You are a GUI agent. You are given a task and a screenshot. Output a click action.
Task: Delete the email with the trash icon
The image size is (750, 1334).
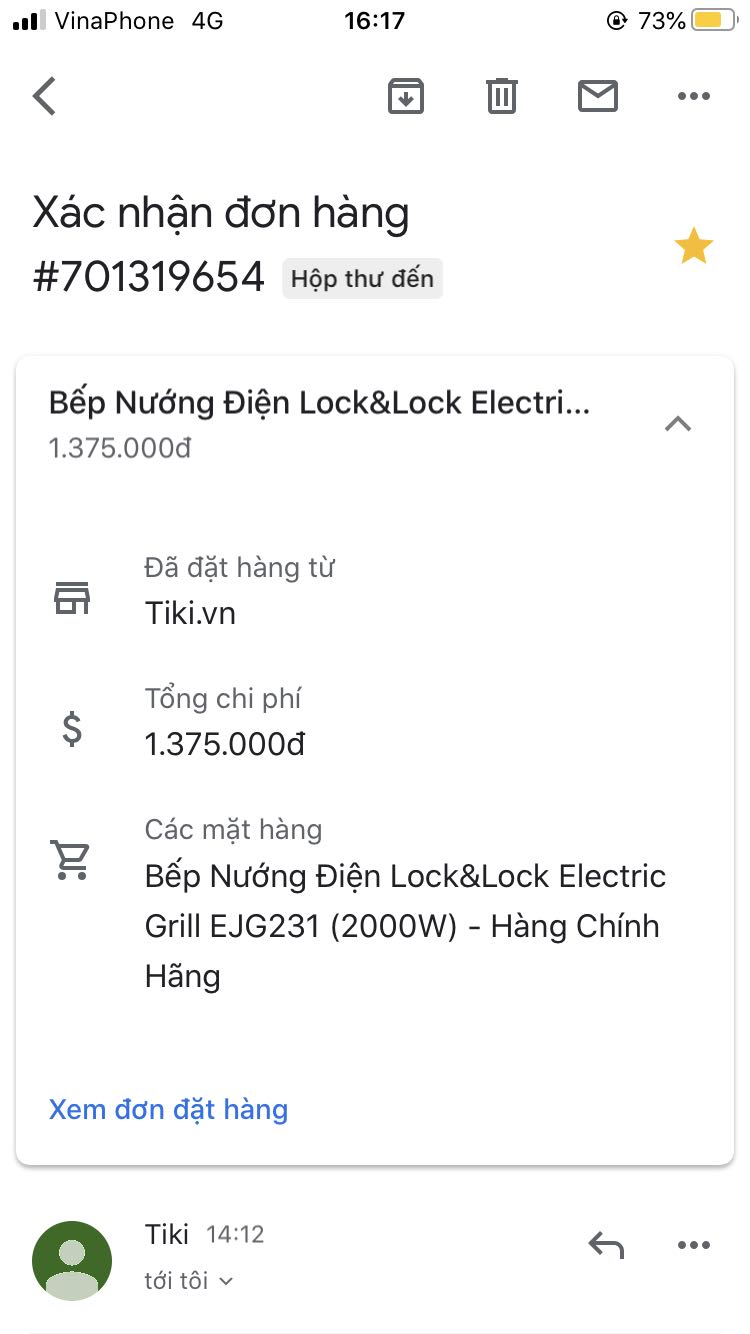click(x=501, y=96)
